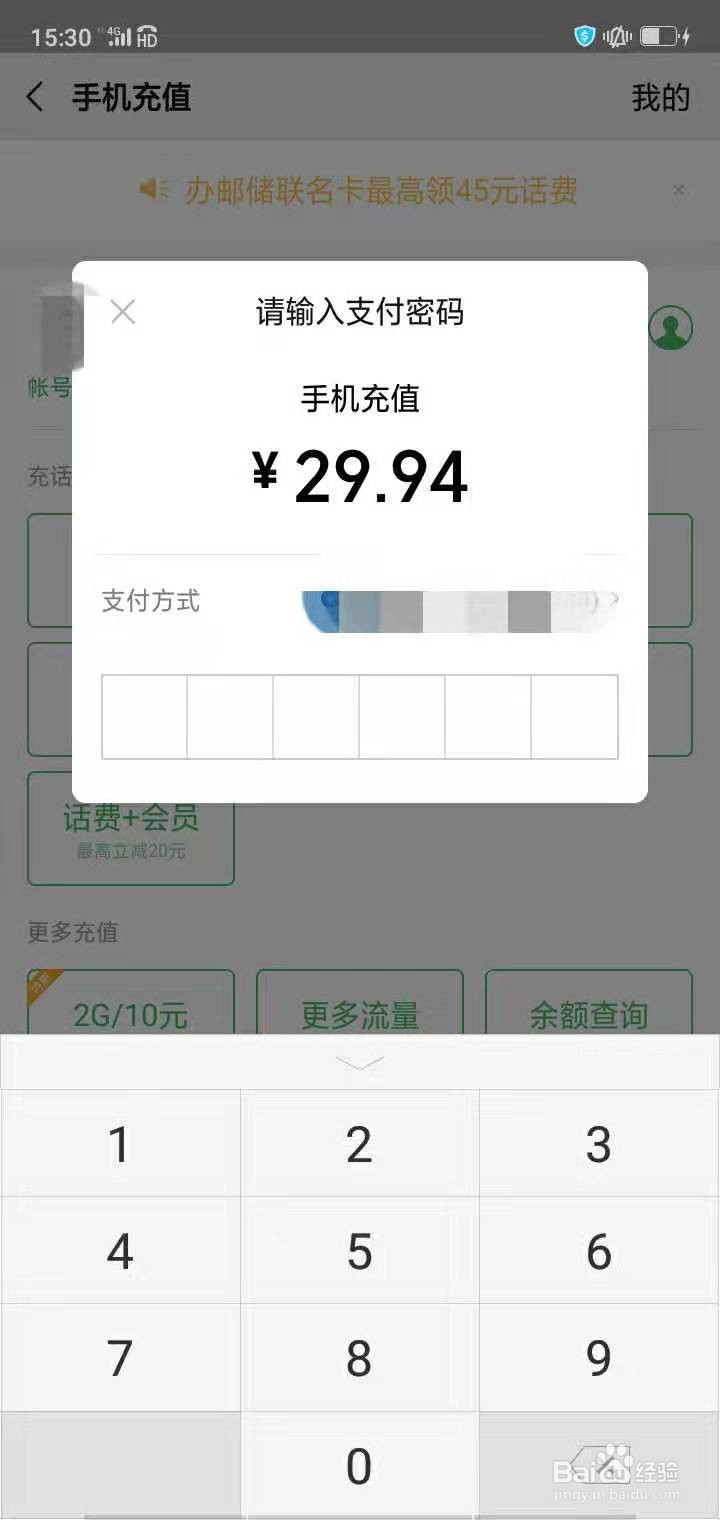Choose the 2G/10元 data package

(130, 1014)
